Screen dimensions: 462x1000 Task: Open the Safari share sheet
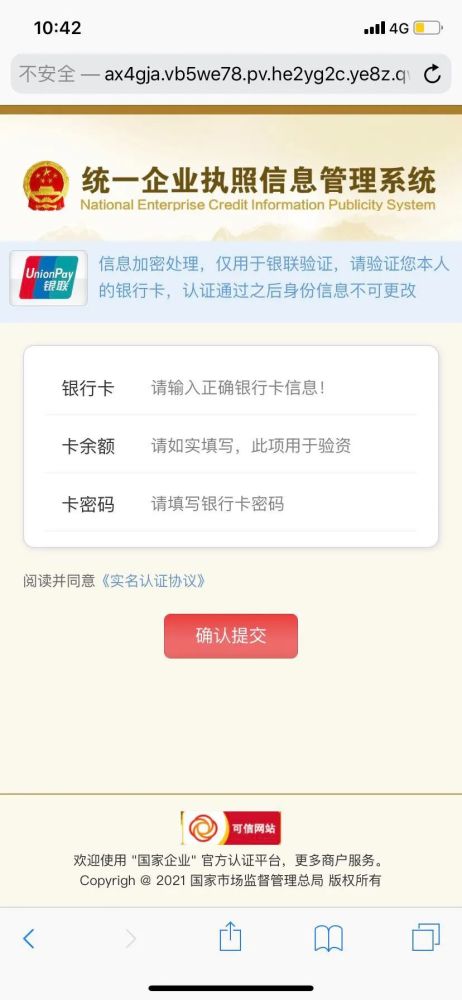tap(230, 937)
